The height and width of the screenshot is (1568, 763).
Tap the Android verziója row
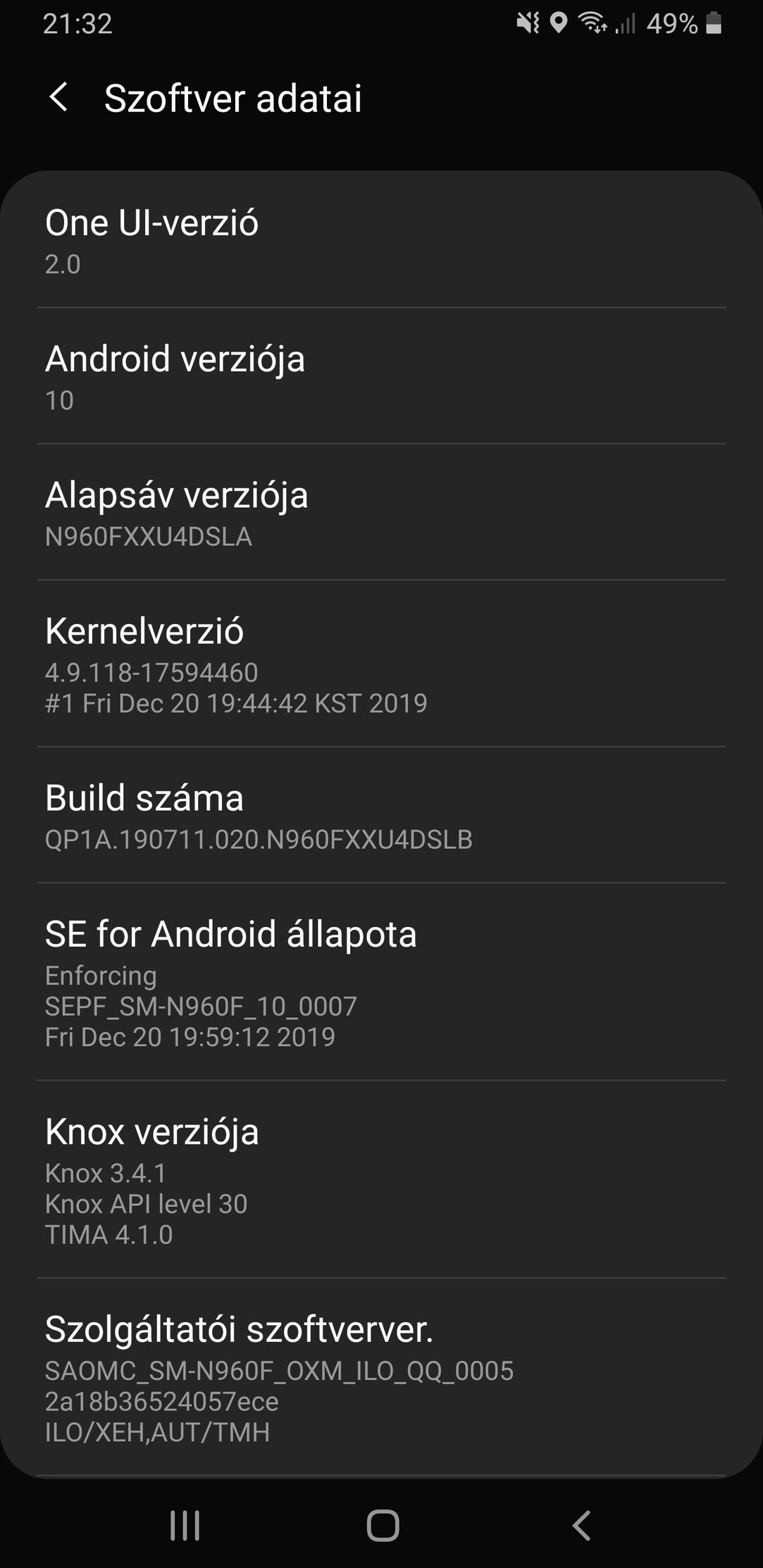pyautogui.click(x=381, y=376)
